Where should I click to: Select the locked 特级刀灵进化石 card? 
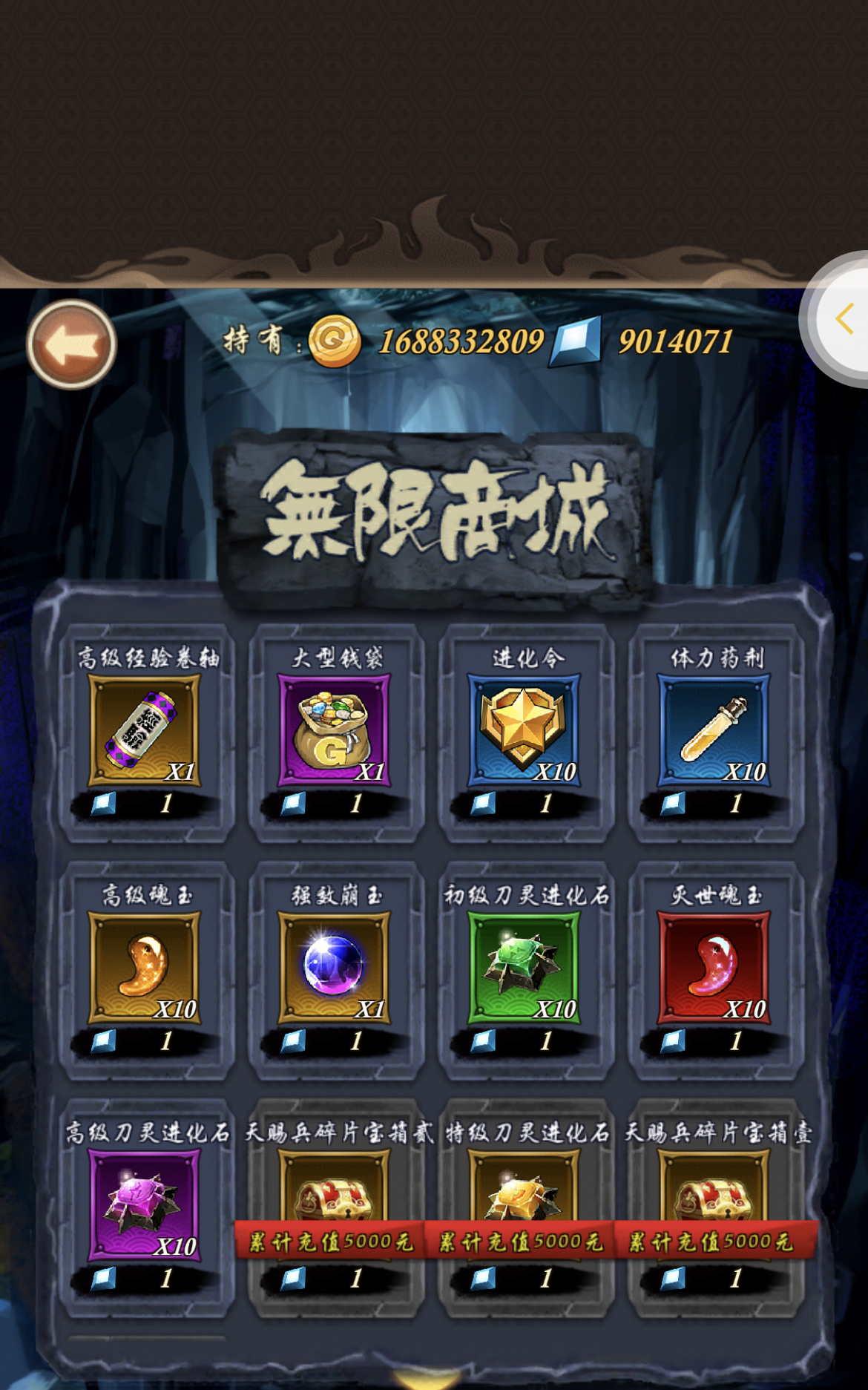point(526,1208)
